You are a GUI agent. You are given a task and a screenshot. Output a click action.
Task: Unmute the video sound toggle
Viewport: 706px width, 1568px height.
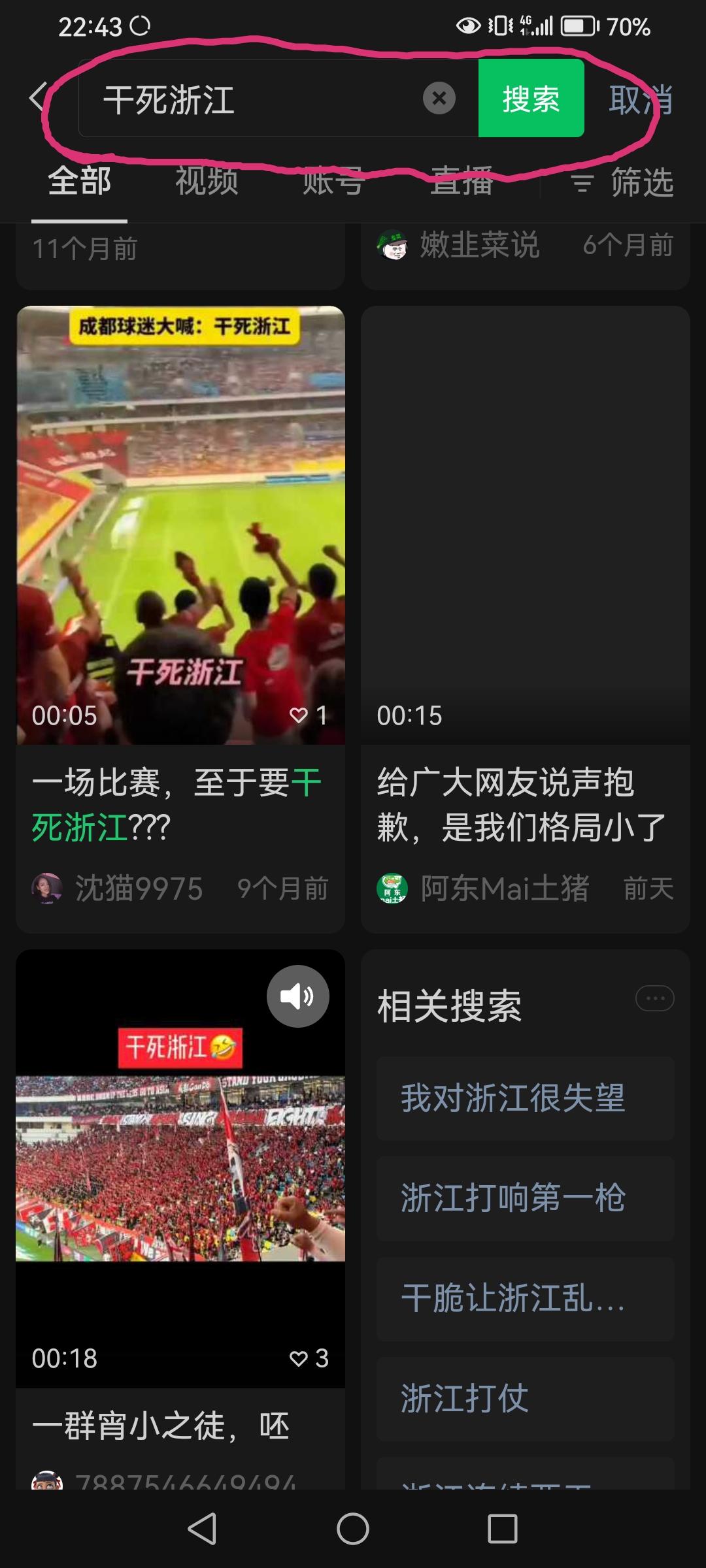[297, 995]
